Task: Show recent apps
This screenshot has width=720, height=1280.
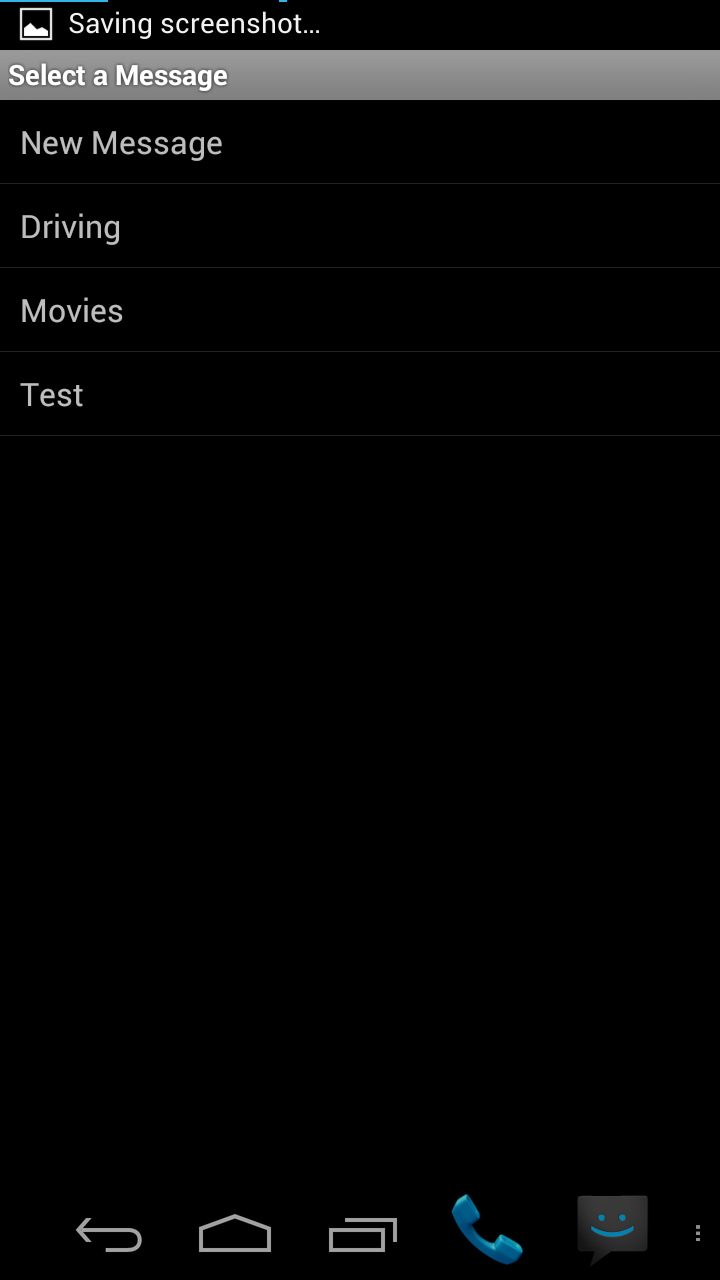Action: (x=362, y=1235)
